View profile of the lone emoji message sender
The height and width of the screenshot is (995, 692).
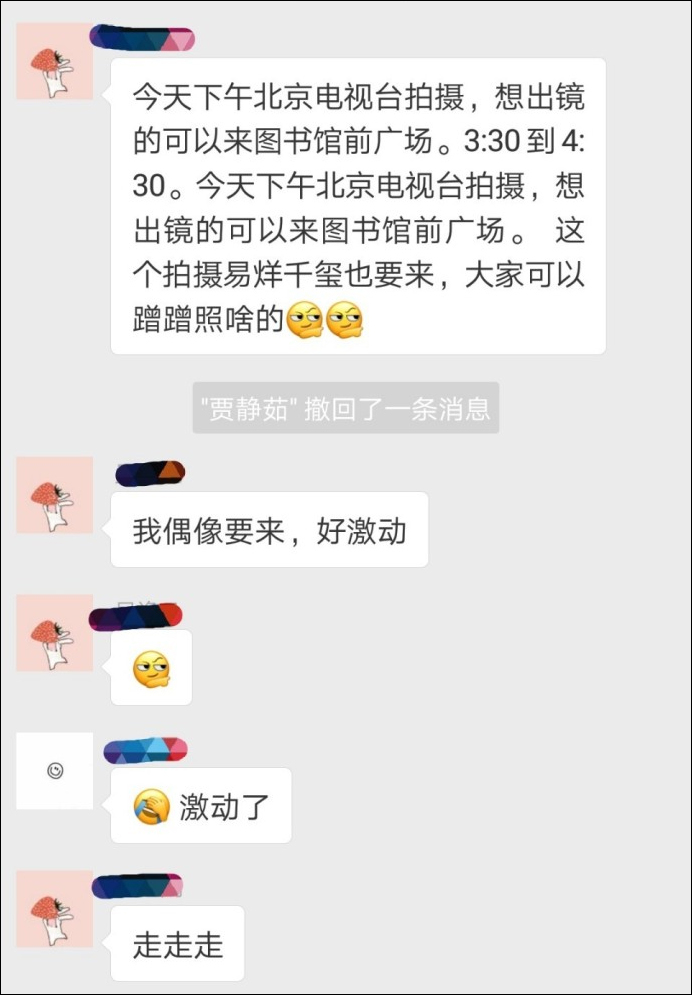click(x=54, y=633)
